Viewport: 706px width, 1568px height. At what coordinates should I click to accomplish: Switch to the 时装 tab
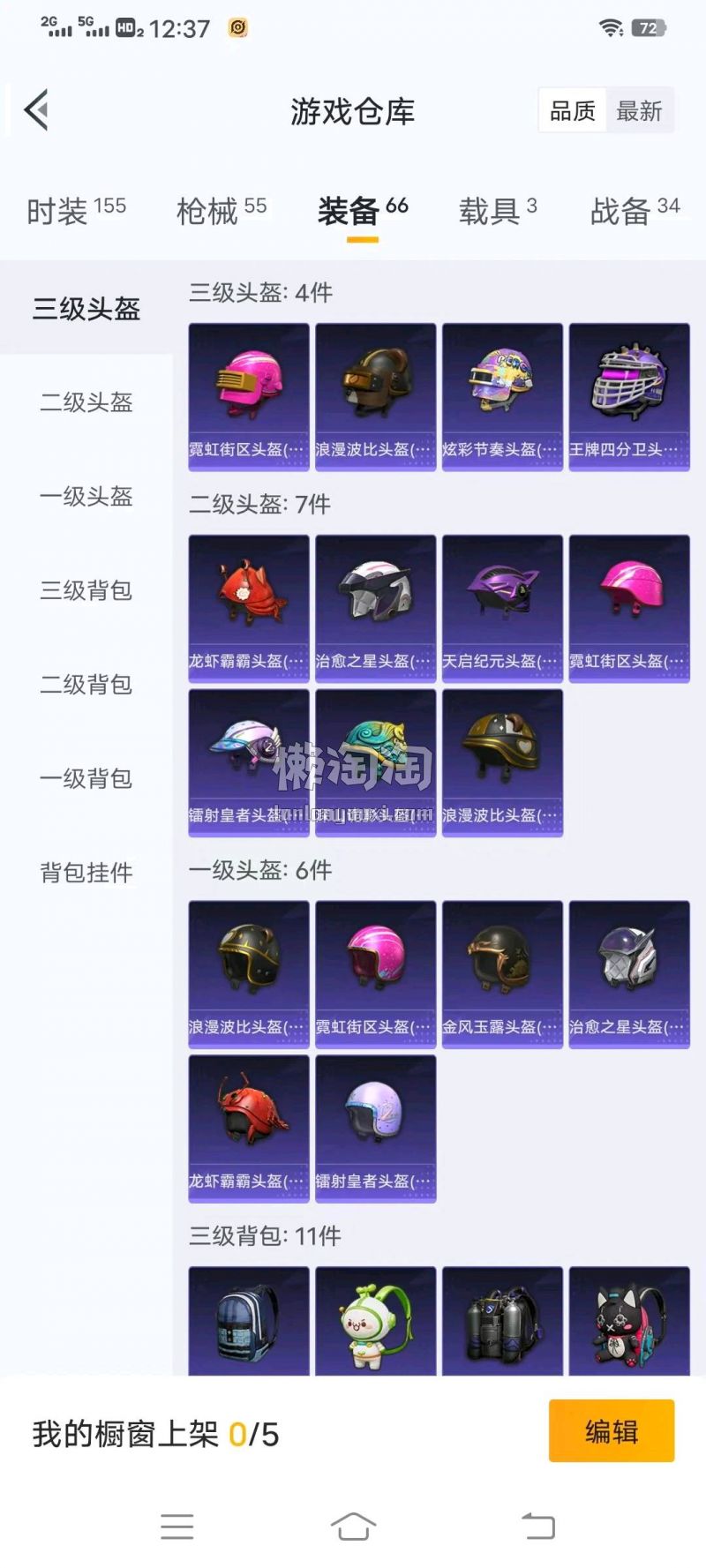click(x=76, y=211)
